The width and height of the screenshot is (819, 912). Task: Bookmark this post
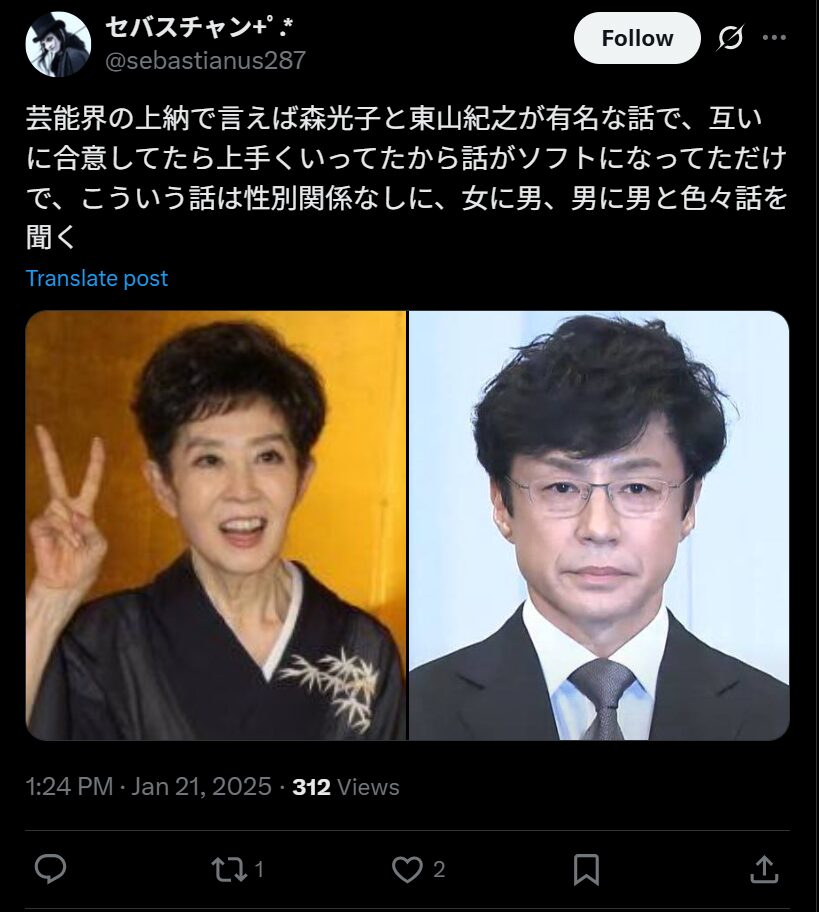click(587, 869)
